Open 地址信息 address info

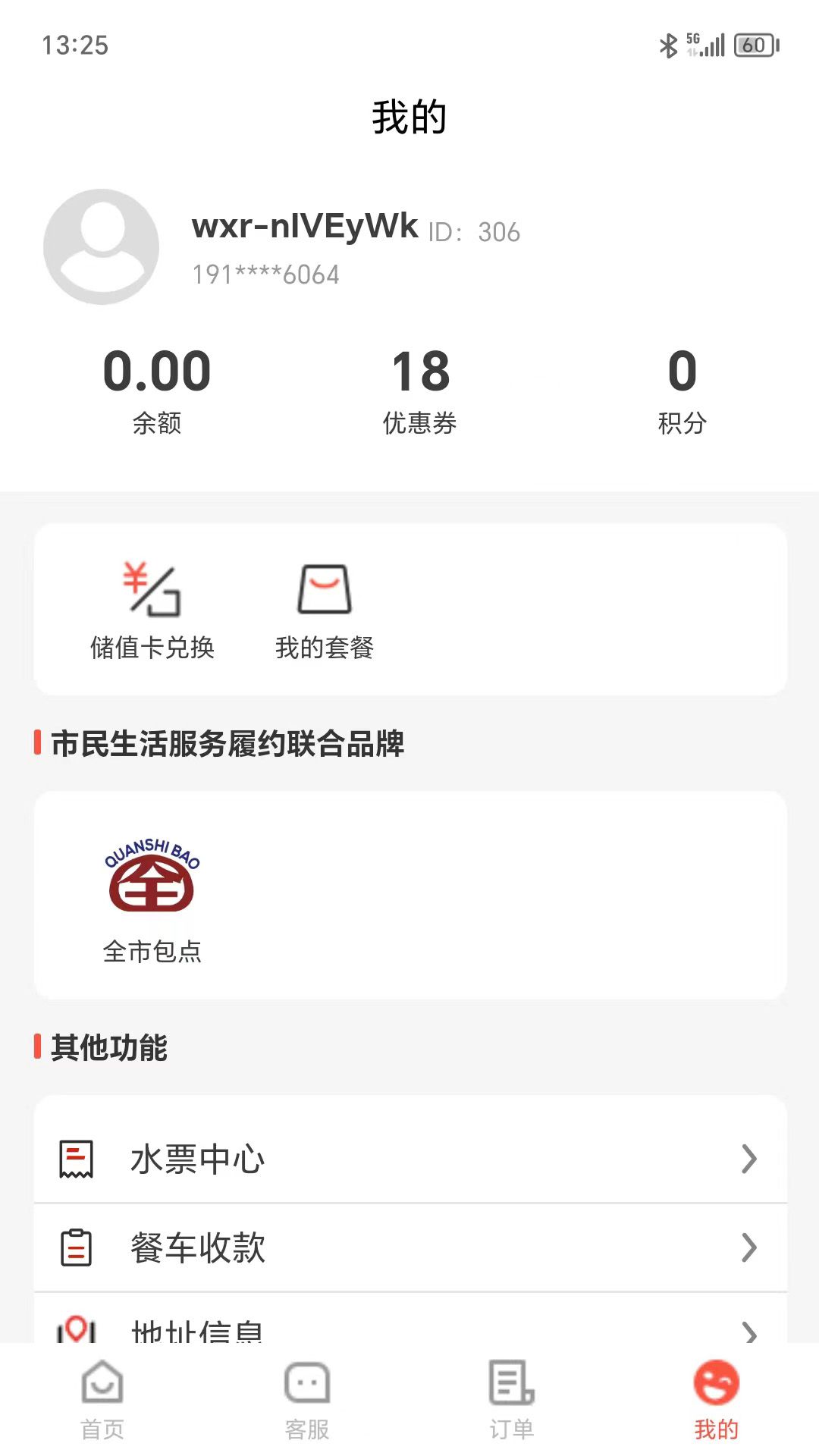pyautogui.click(x=409, y=1326)
